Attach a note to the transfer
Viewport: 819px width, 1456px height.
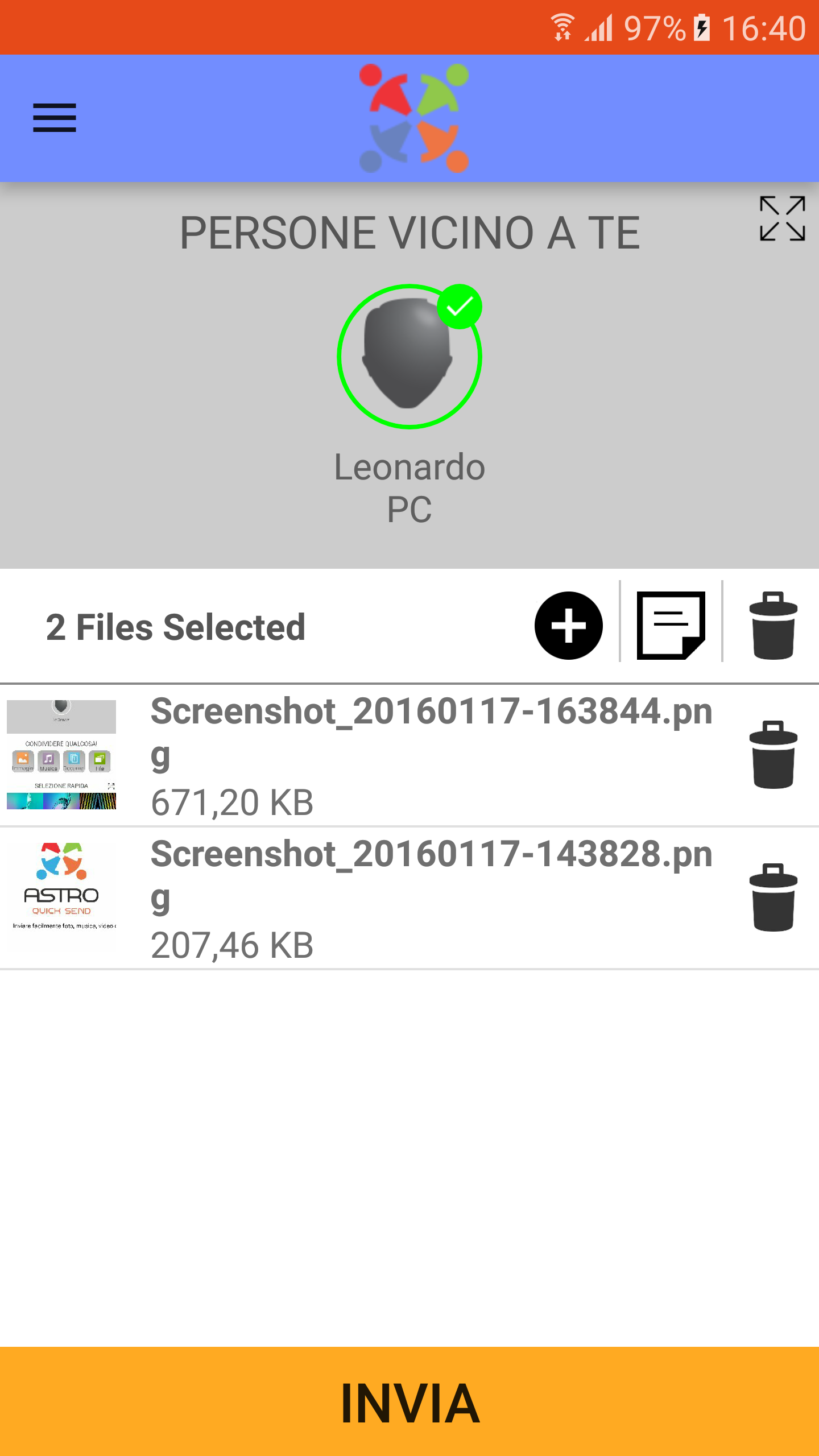coord(671,626)
